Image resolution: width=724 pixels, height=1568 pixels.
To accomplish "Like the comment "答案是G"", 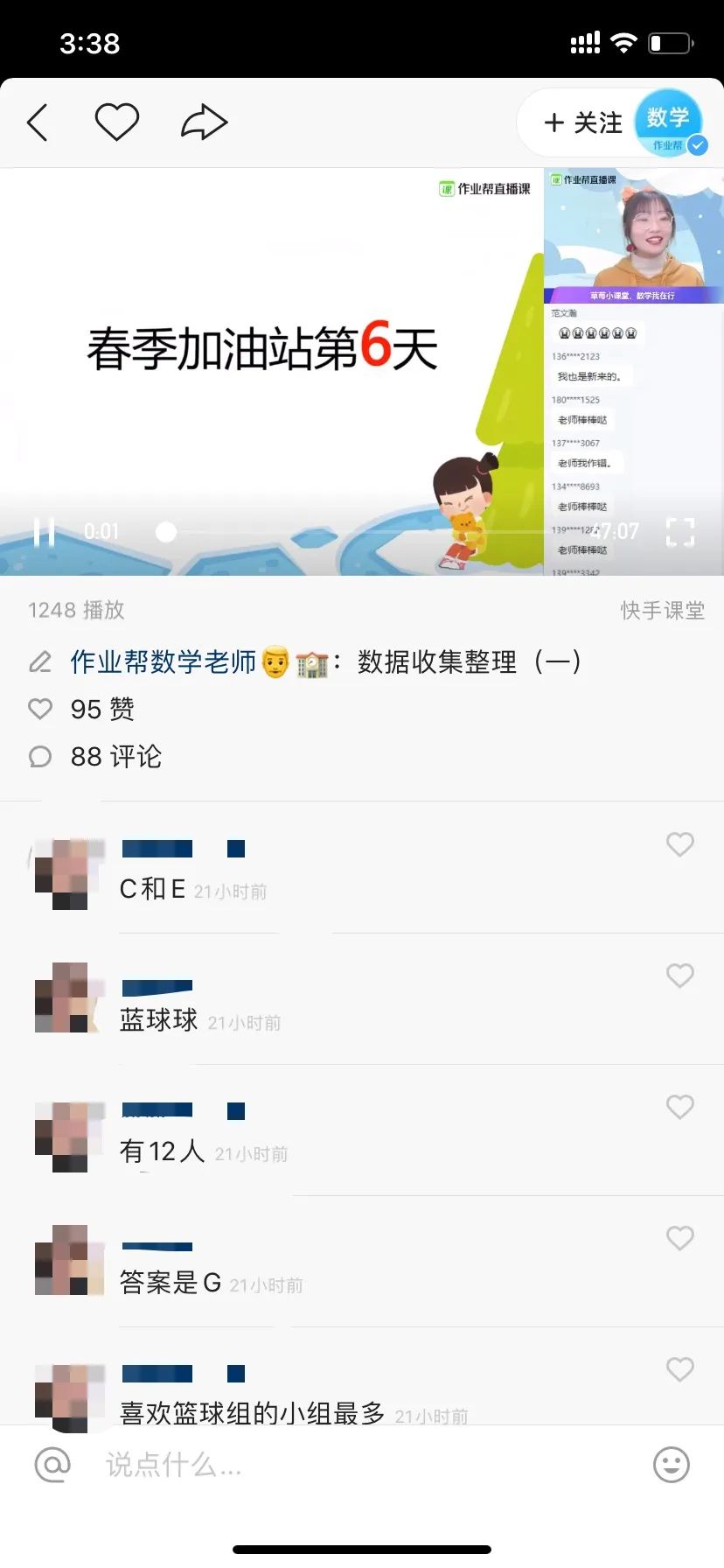I will coord(679,1238).
